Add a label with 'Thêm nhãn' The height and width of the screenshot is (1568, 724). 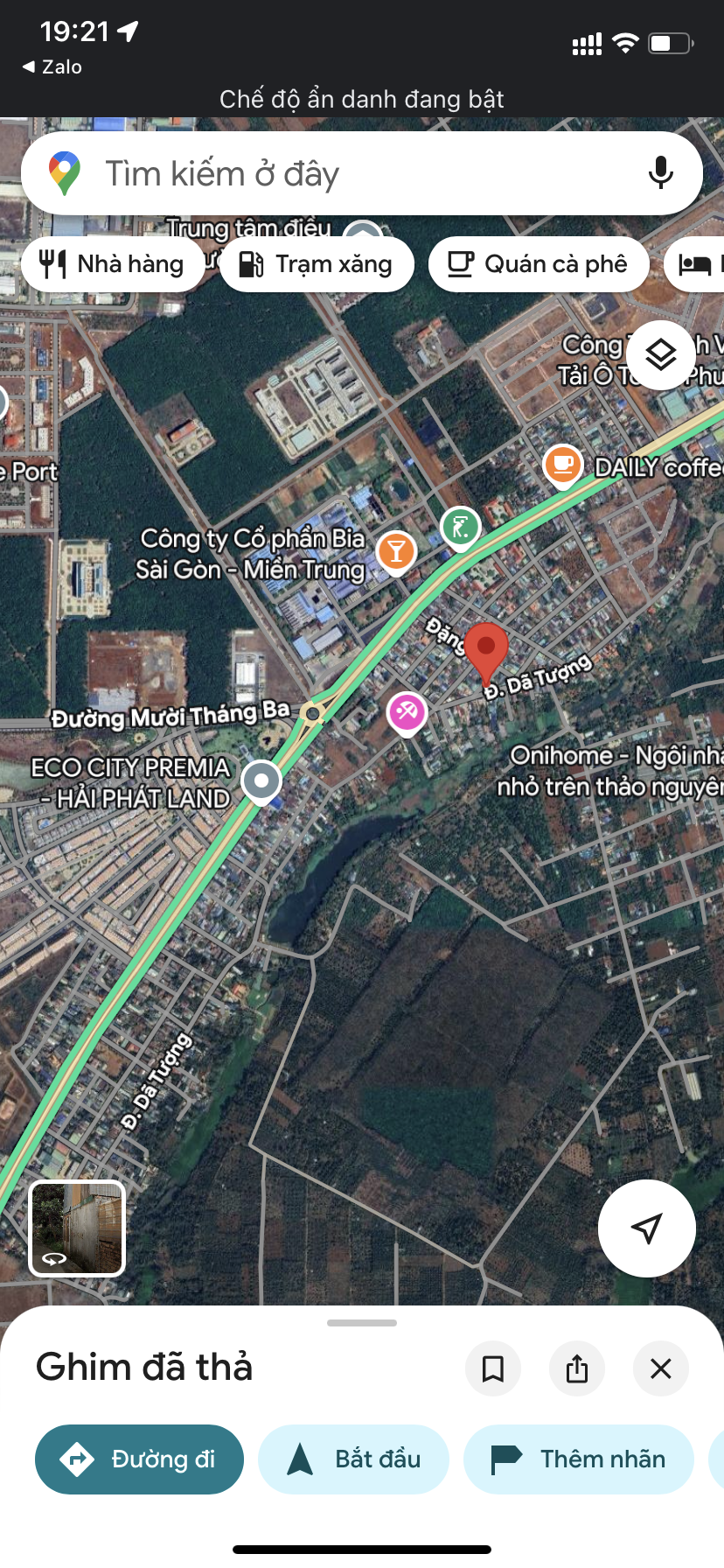(578, 1459)
